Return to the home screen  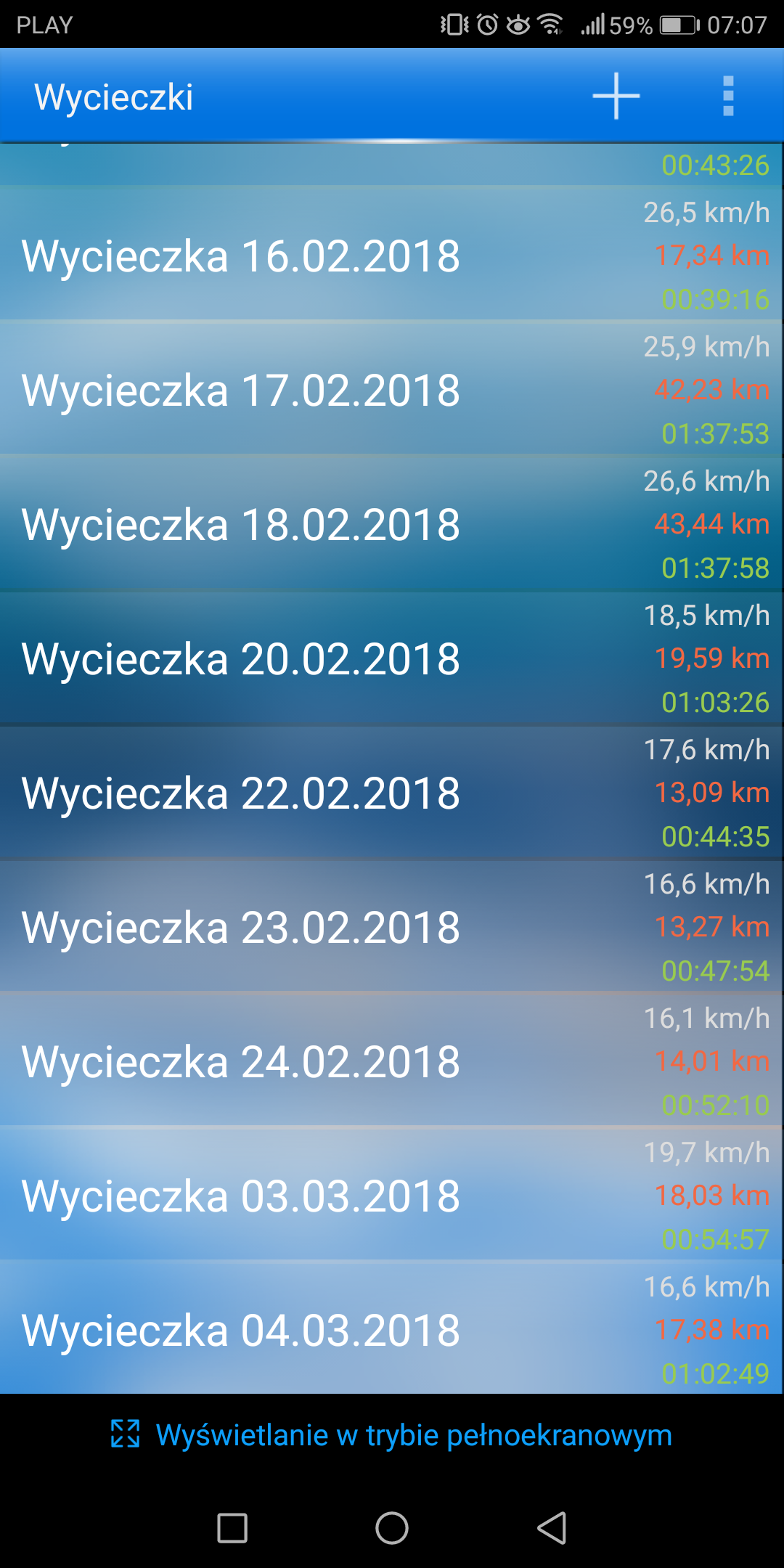click(392, 1528)
